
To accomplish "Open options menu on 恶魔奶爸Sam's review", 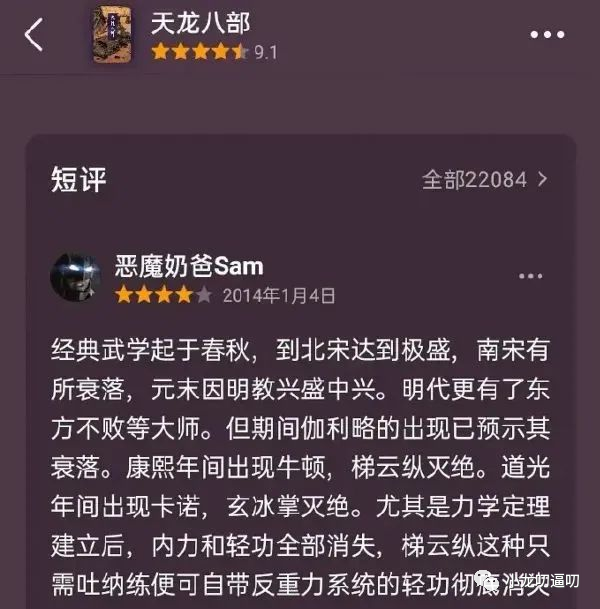I will (530, 277).
